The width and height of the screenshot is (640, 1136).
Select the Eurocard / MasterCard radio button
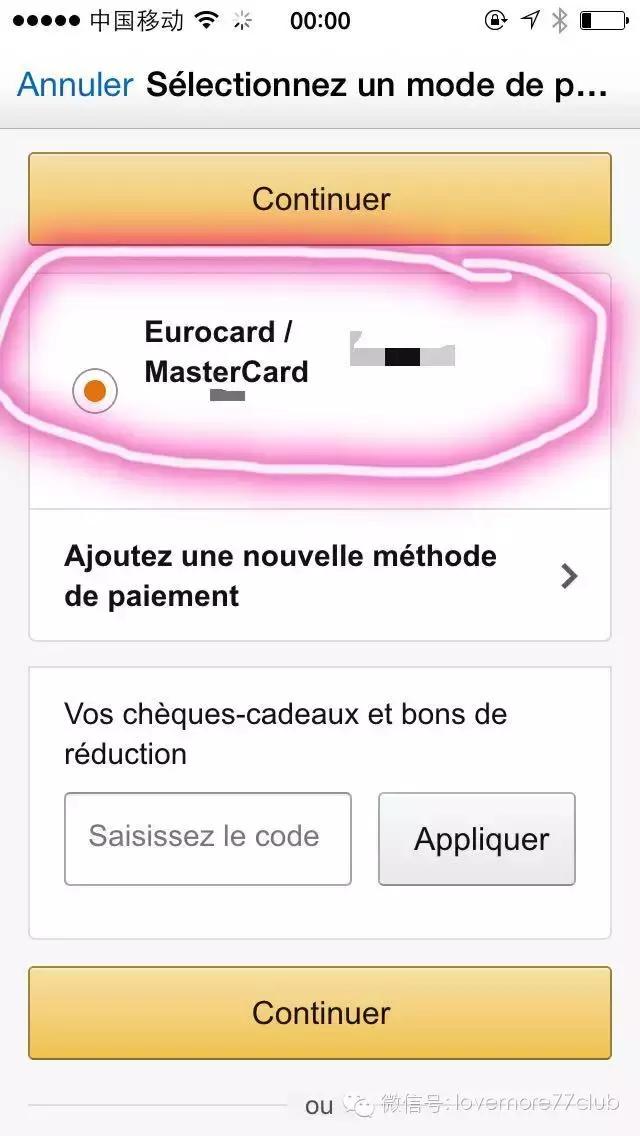(95, 390)
